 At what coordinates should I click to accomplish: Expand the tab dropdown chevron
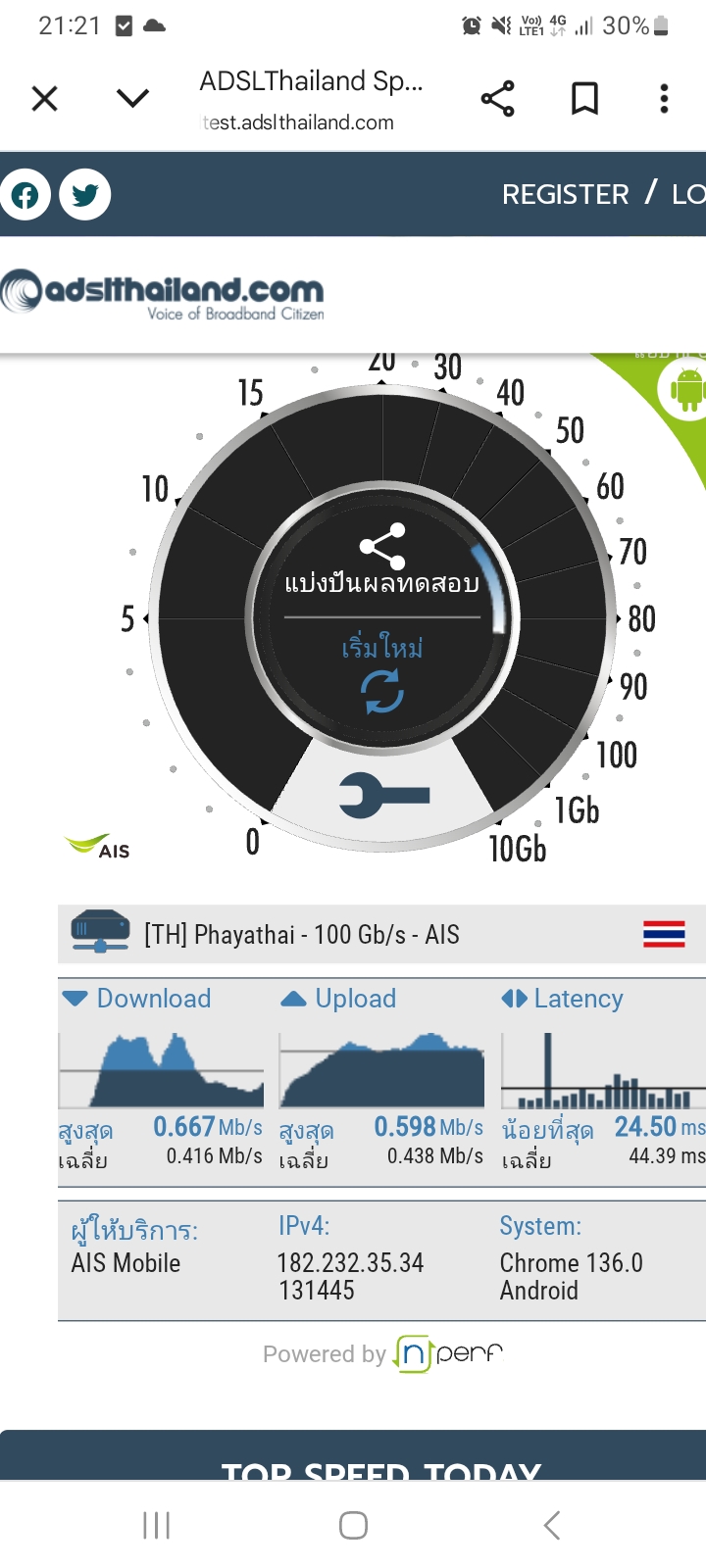click(x=132, y=98)
